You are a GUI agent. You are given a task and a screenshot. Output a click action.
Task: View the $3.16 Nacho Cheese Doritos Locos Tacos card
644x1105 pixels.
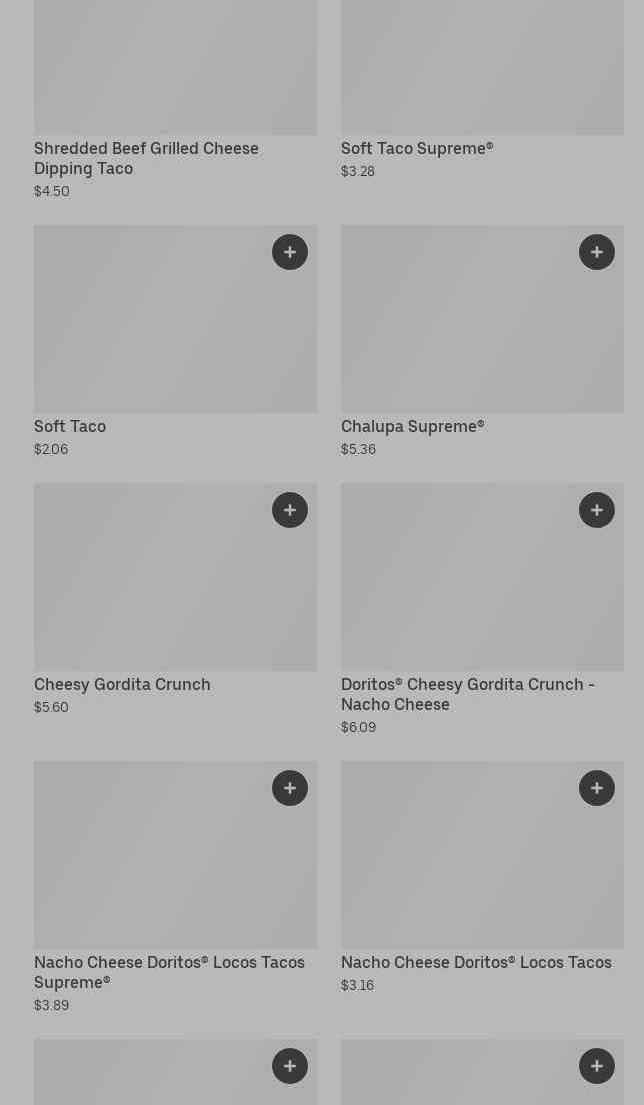(476, 962)
